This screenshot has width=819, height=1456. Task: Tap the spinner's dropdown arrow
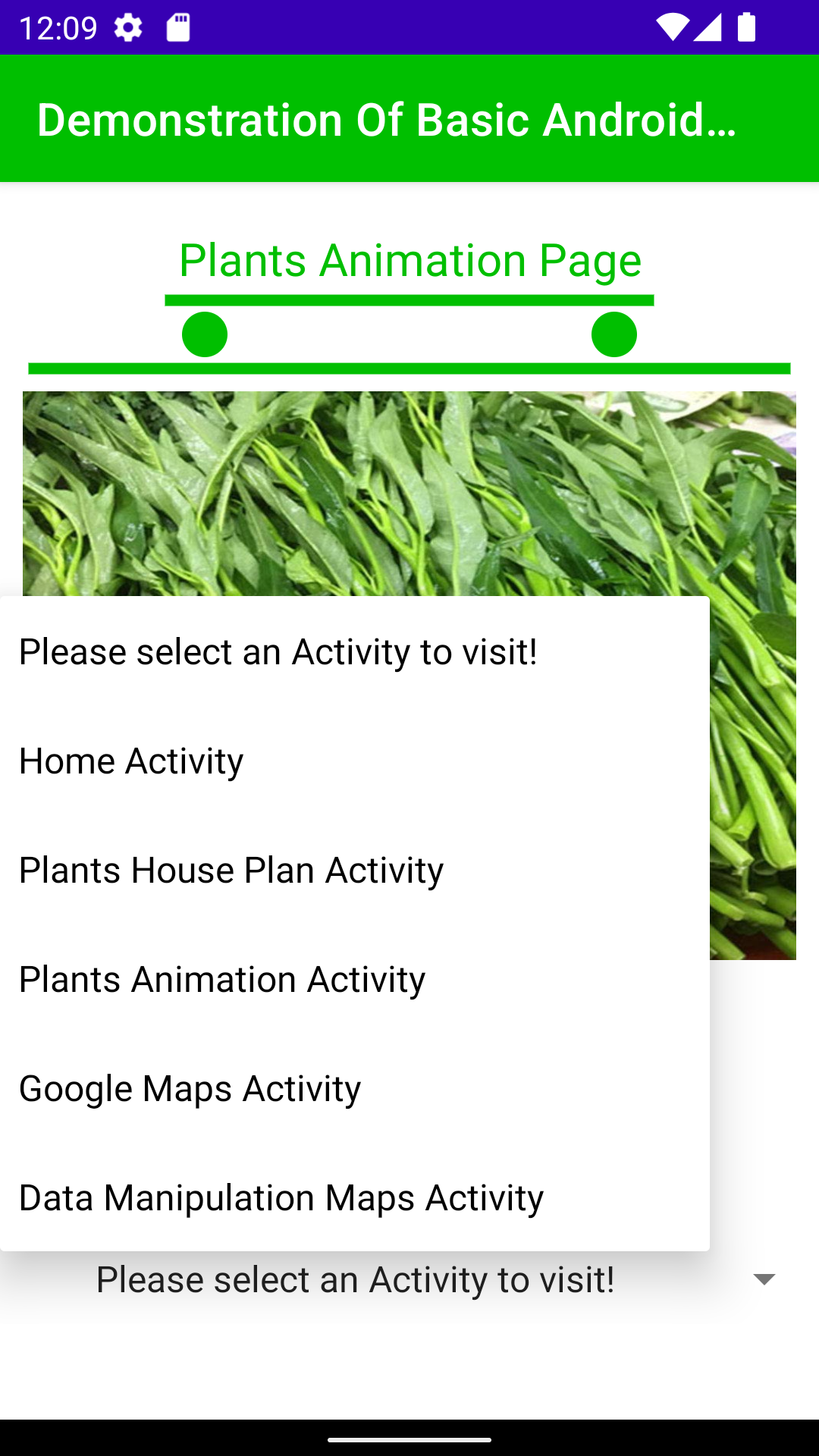(764, 1280)
